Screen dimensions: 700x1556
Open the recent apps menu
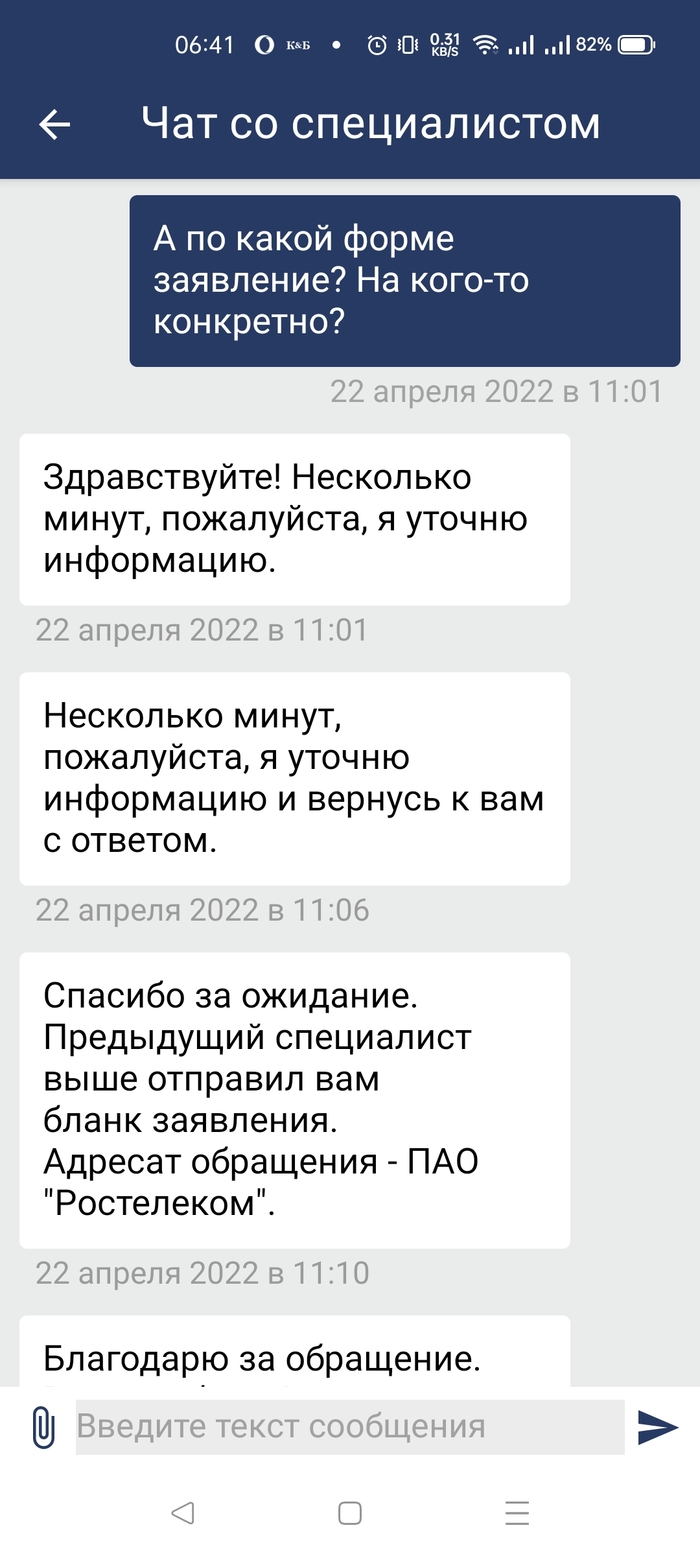point(517,1513)
